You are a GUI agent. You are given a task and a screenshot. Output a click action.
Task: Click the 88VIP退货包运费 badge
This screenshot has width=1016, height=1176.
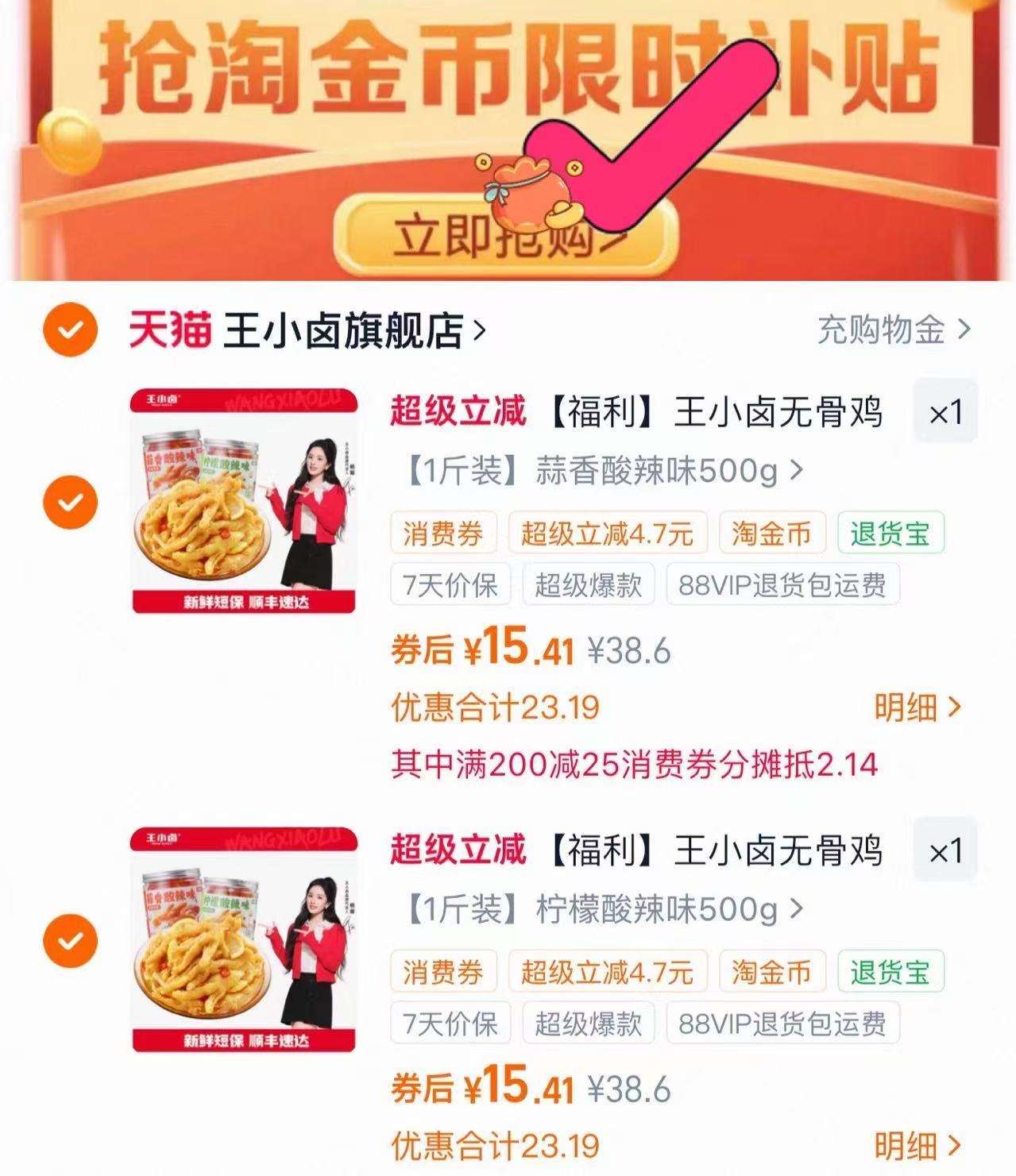pyautogui.click(x=783, y=585)
